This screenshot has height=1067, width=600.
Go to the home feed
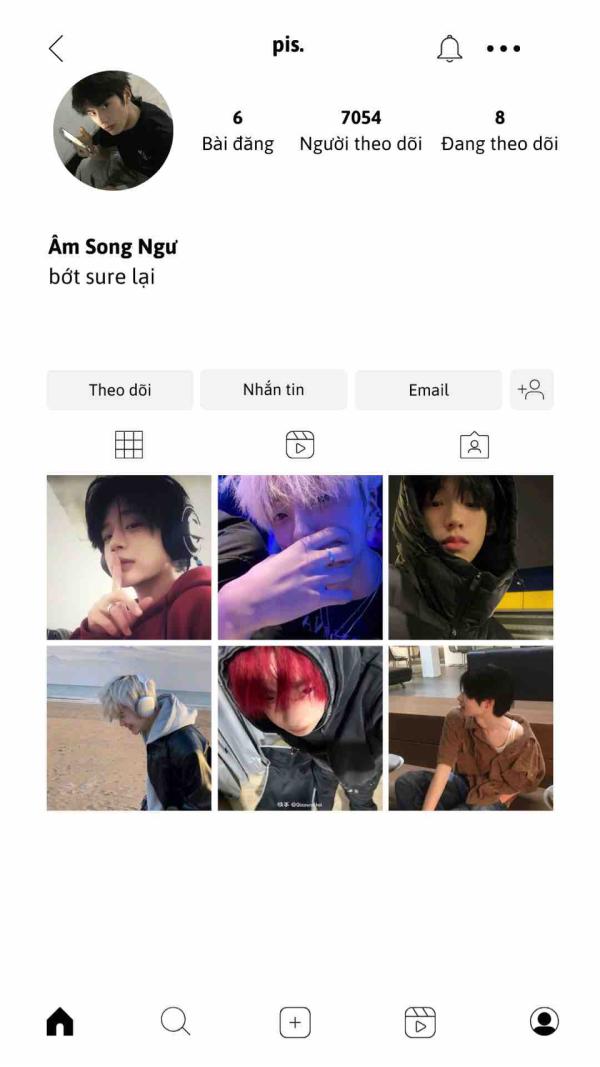pyautogui.click(x=60, y=1022)
